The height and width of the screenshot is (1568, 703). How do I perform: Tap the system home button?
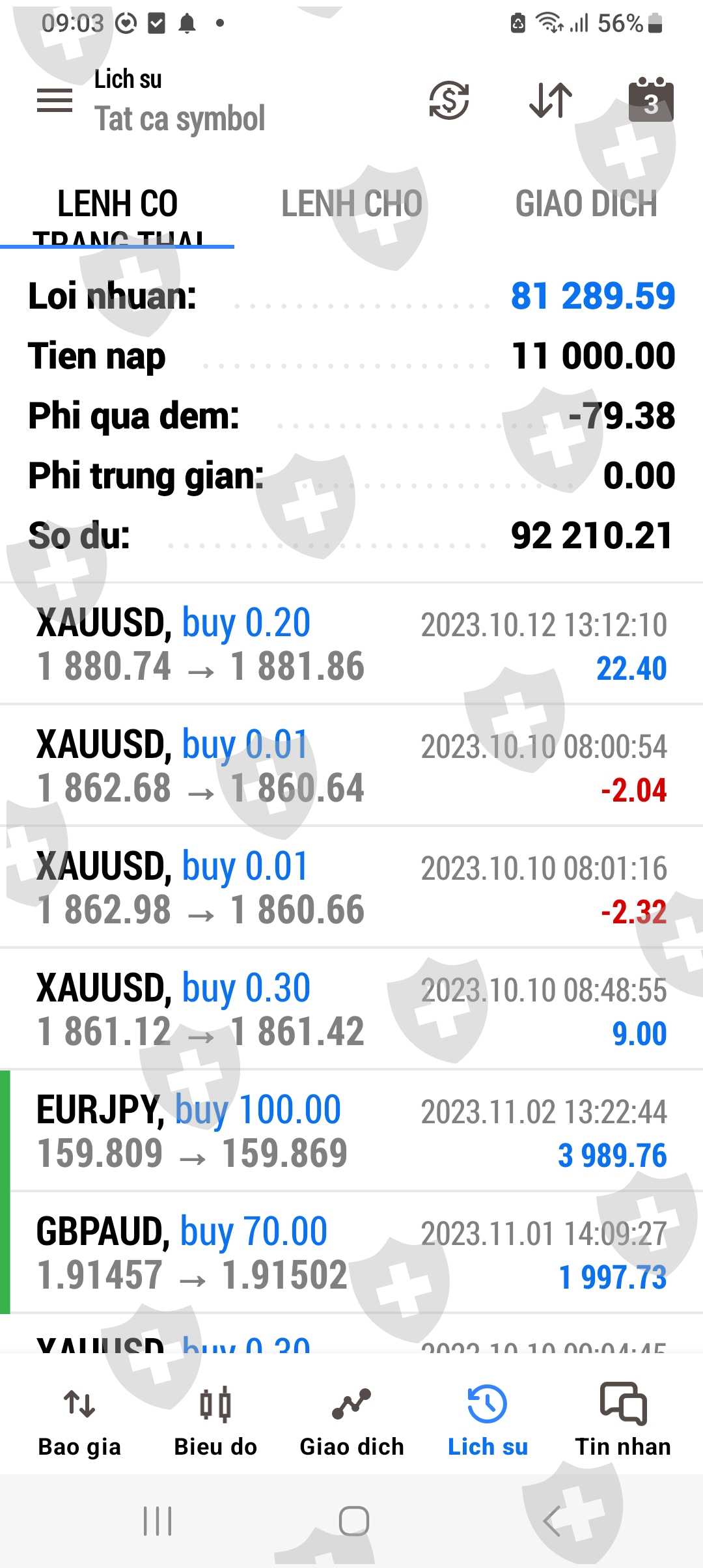353,1522
